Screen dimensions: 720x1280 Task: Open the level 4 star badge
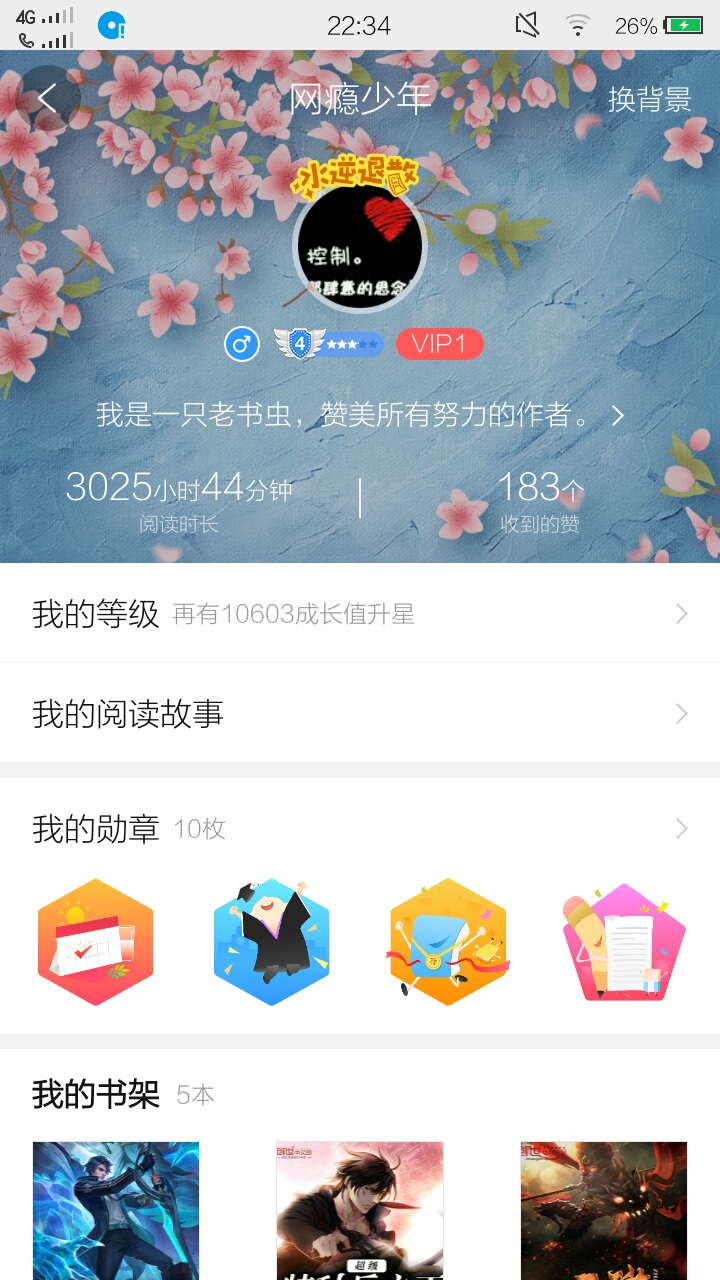[x=328, y=345]
